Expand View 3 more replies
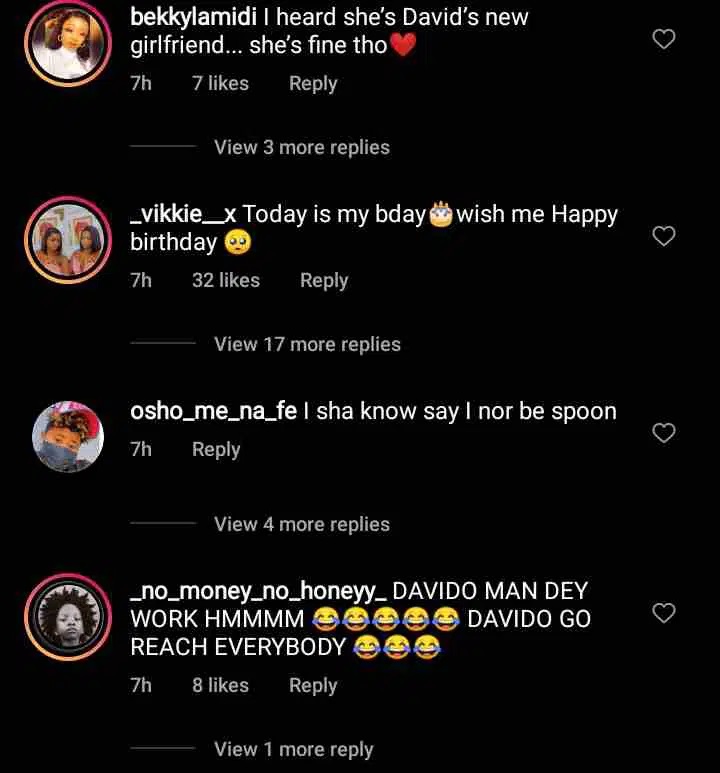 click(x=301, y=147)
